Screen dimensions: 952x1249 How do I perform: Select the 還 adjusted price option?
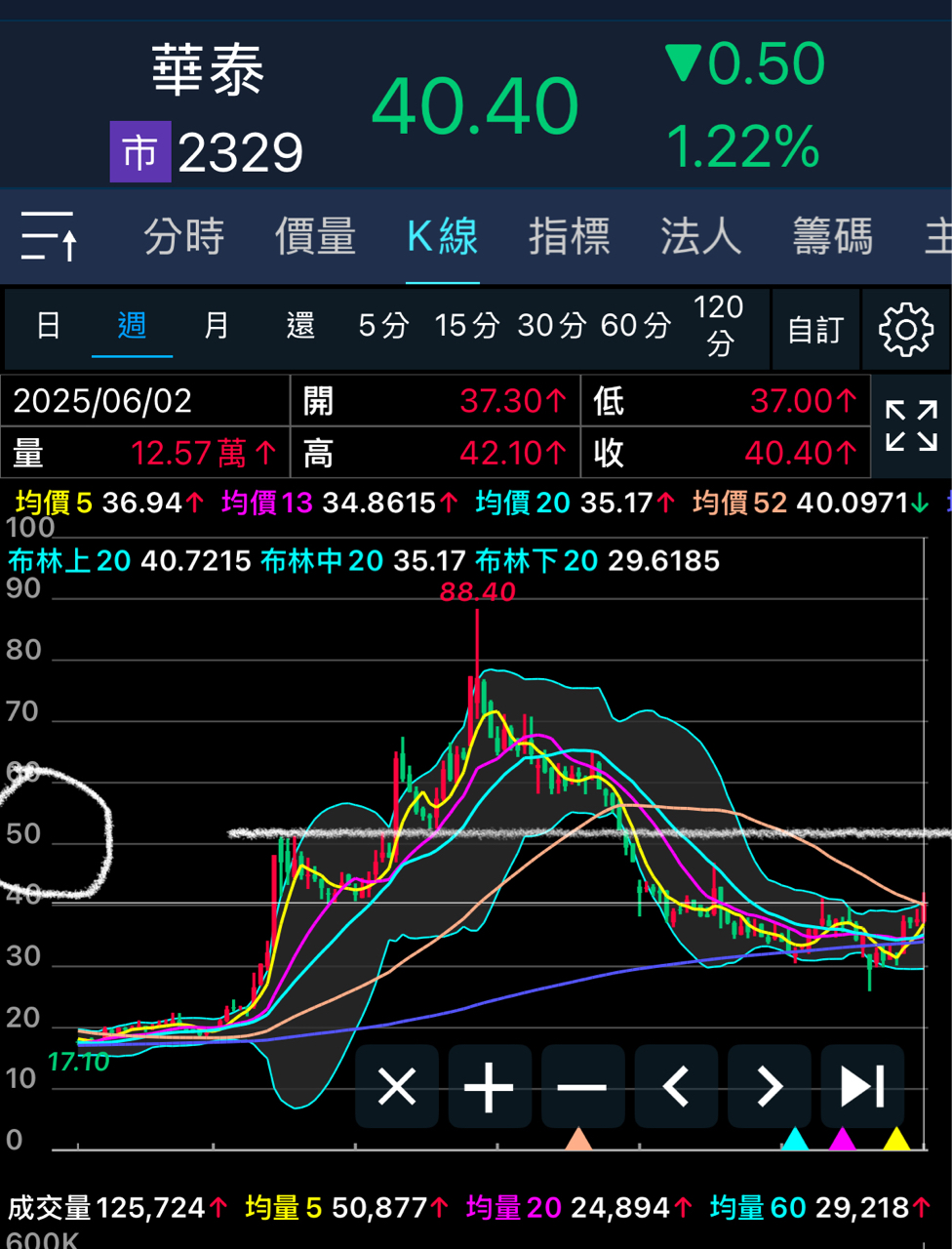(300, 326)
